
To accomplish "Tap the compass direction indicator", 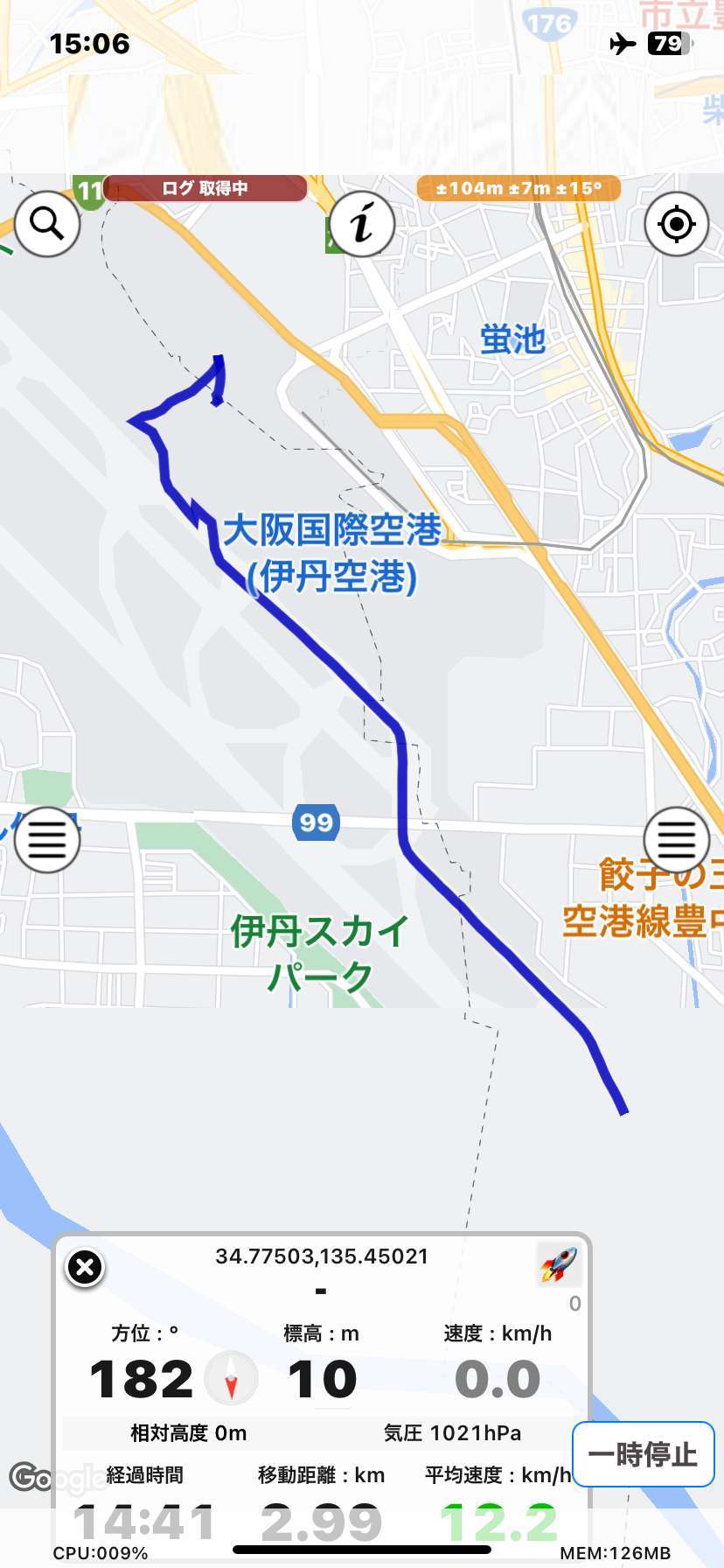I will [232, 1378].
